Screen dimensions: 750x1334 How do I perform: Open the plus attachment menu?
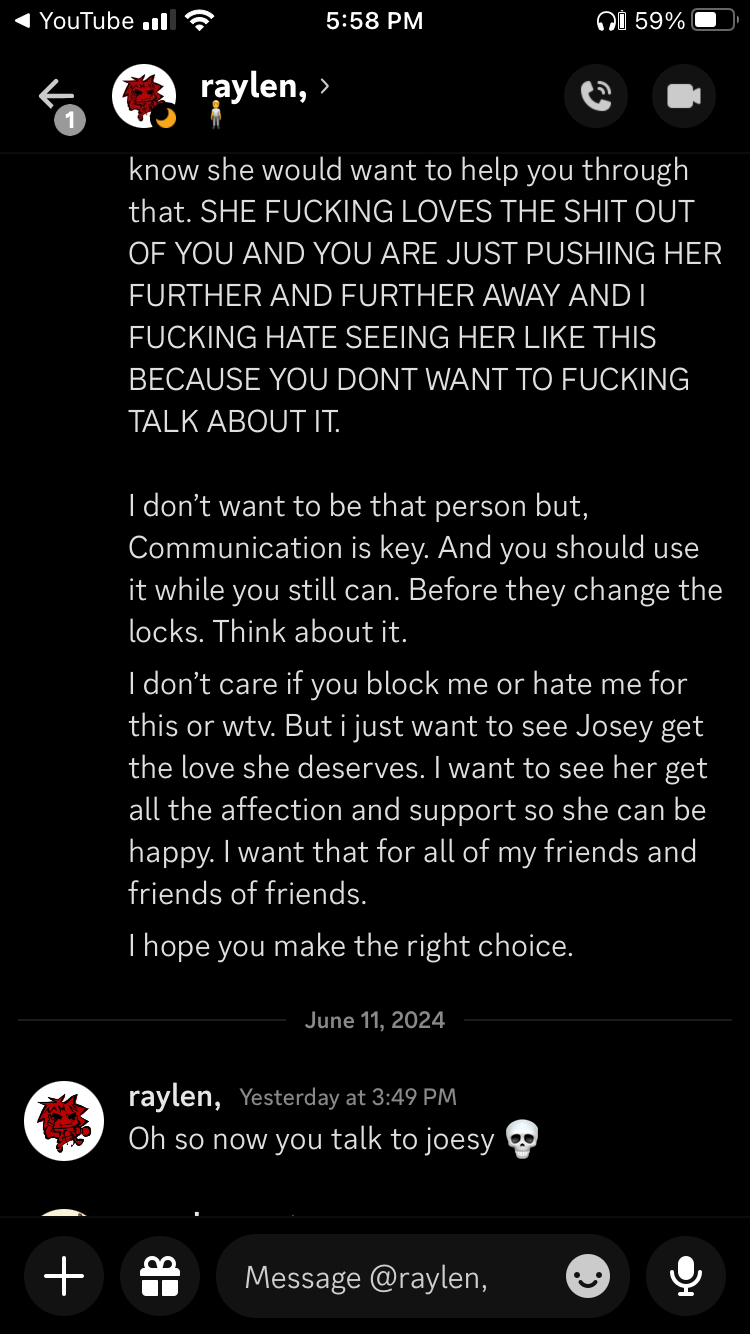click(65, 1276)
